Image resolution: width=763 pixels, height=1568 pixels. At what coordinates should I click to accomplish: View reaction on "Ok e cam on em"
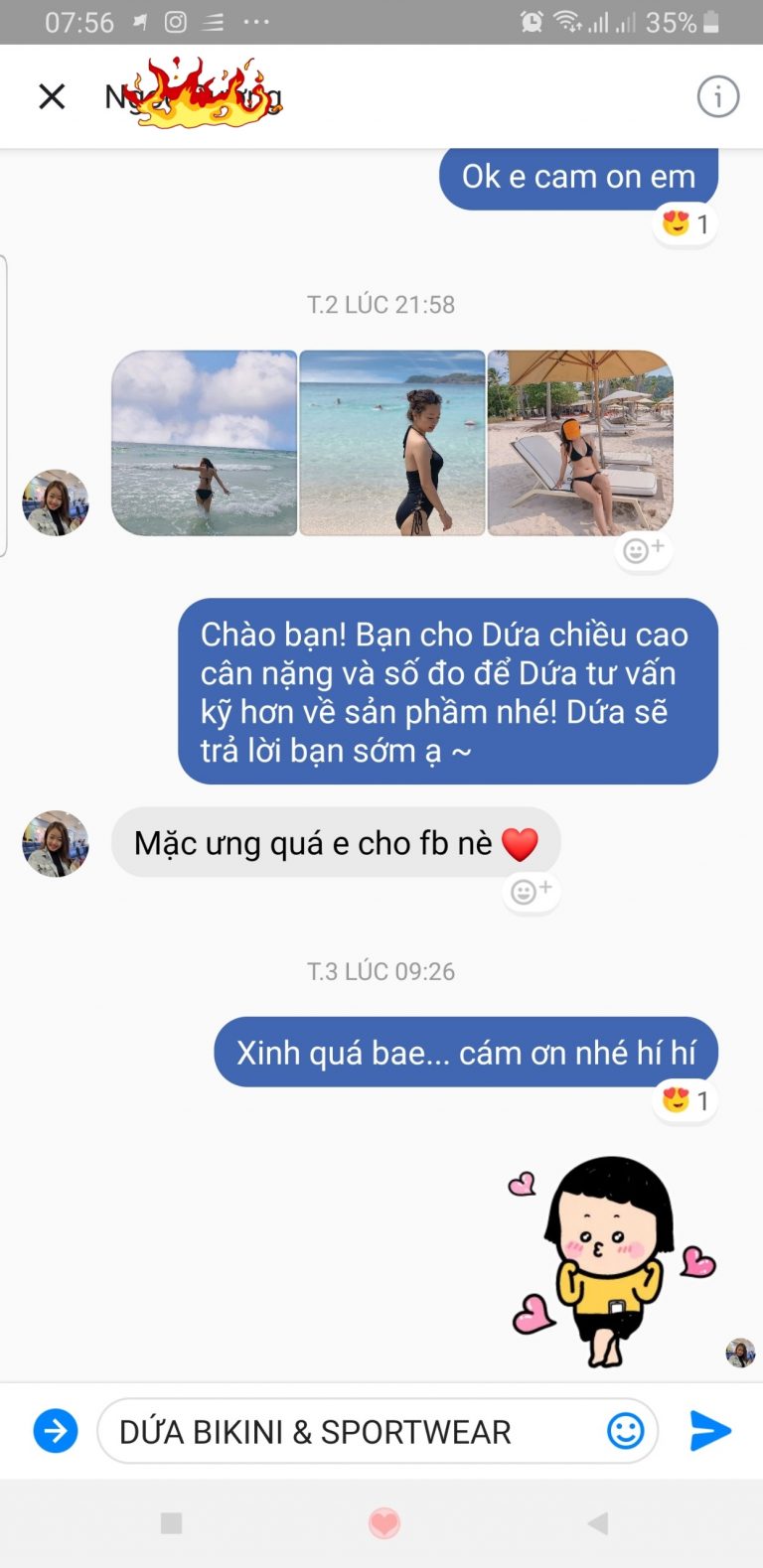pos(686,223)
